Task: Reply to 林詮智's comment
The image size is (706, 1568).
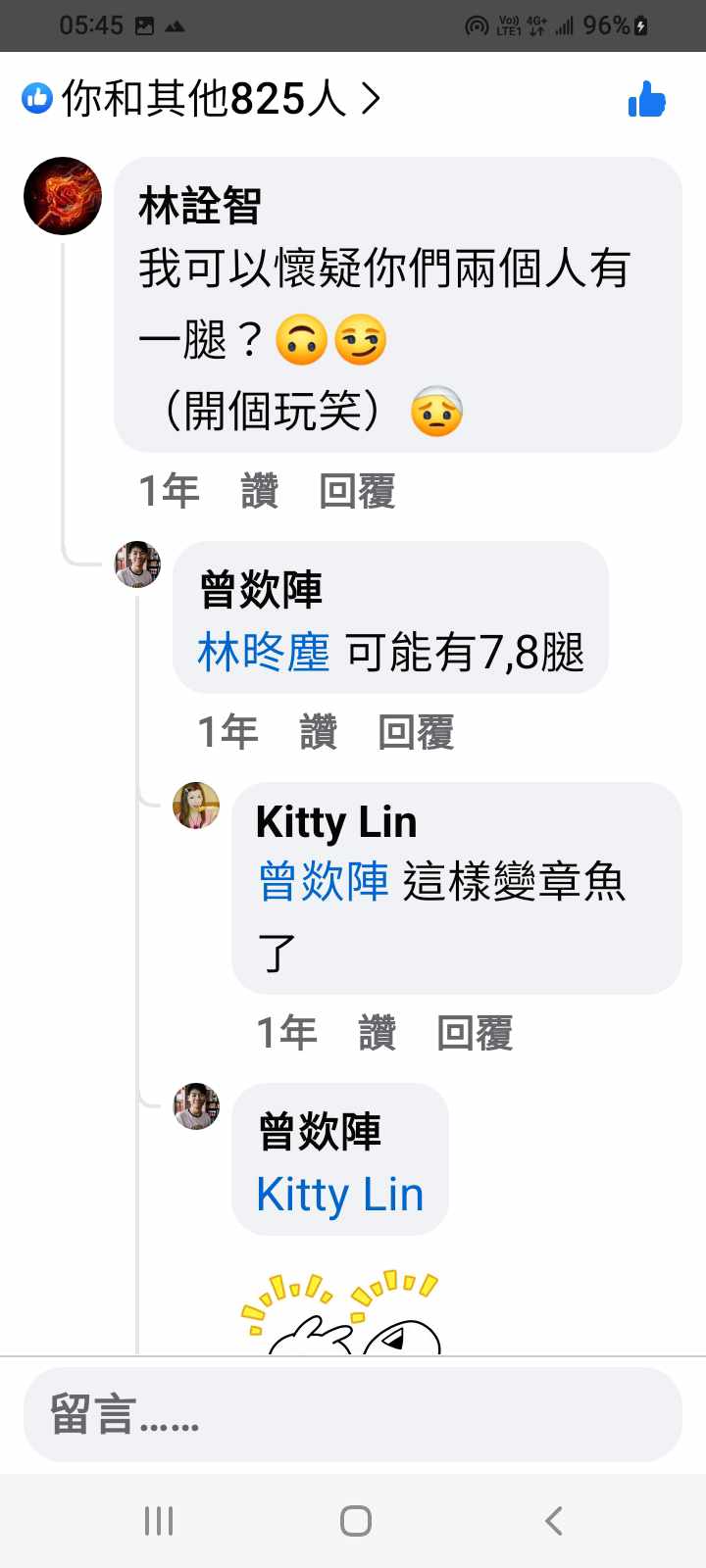Action: click(357, 491)
